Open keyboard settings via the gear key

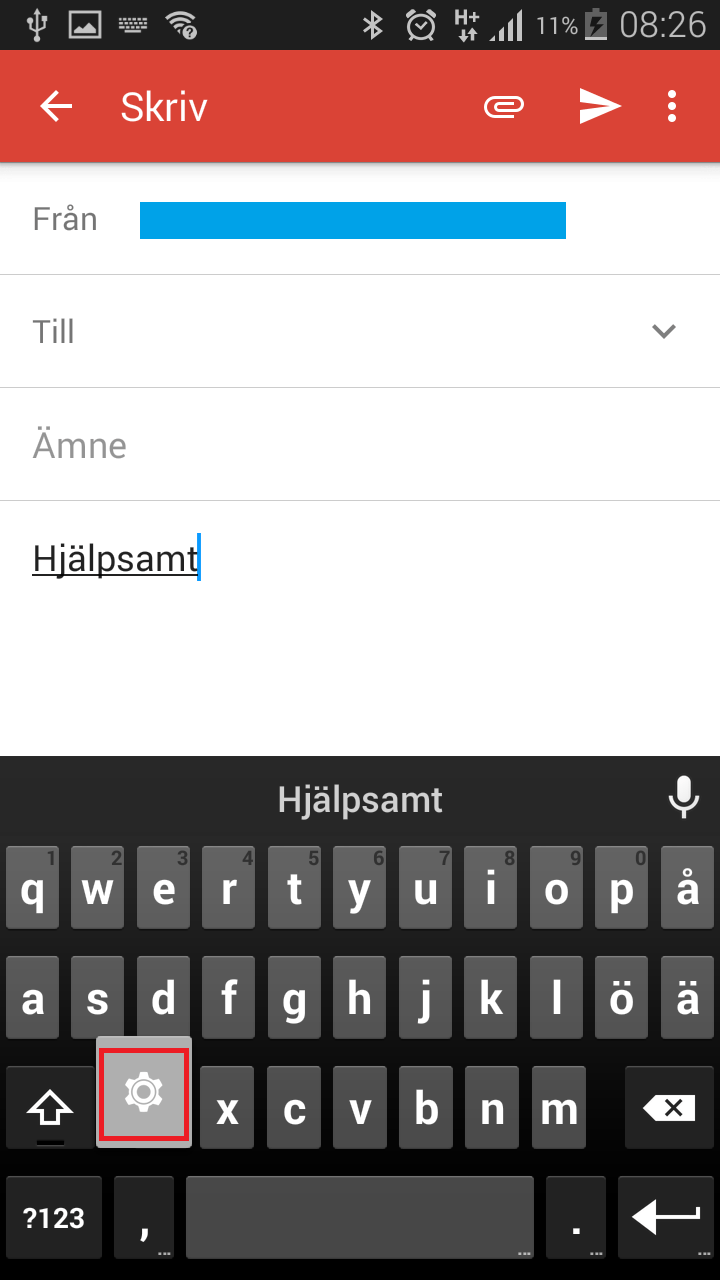click(144, 1093)
